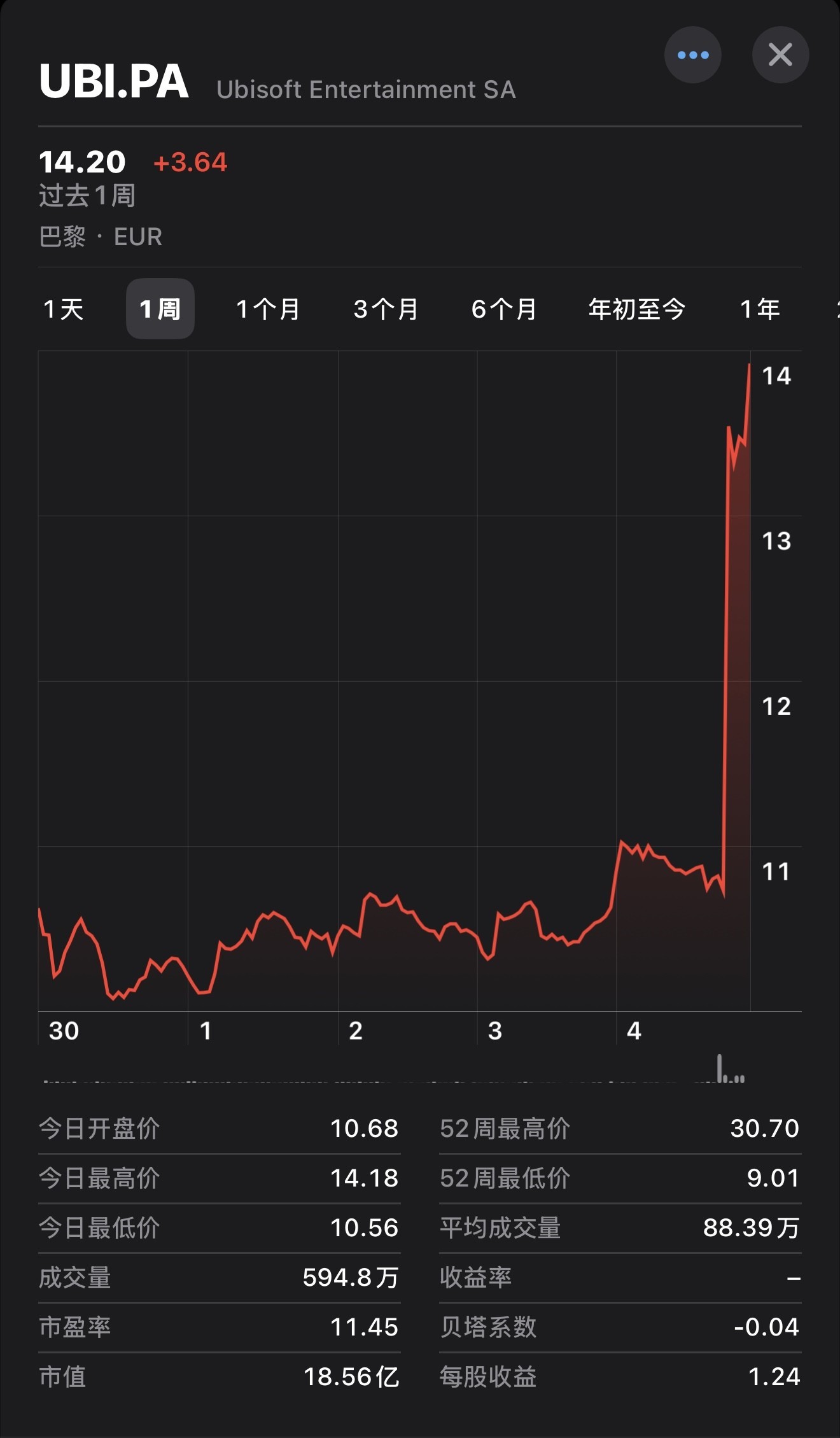This screenshot has width=840, height=1438.
Task: Tap the 市盈率 11.45 statistic
Action: (218, 1328)
